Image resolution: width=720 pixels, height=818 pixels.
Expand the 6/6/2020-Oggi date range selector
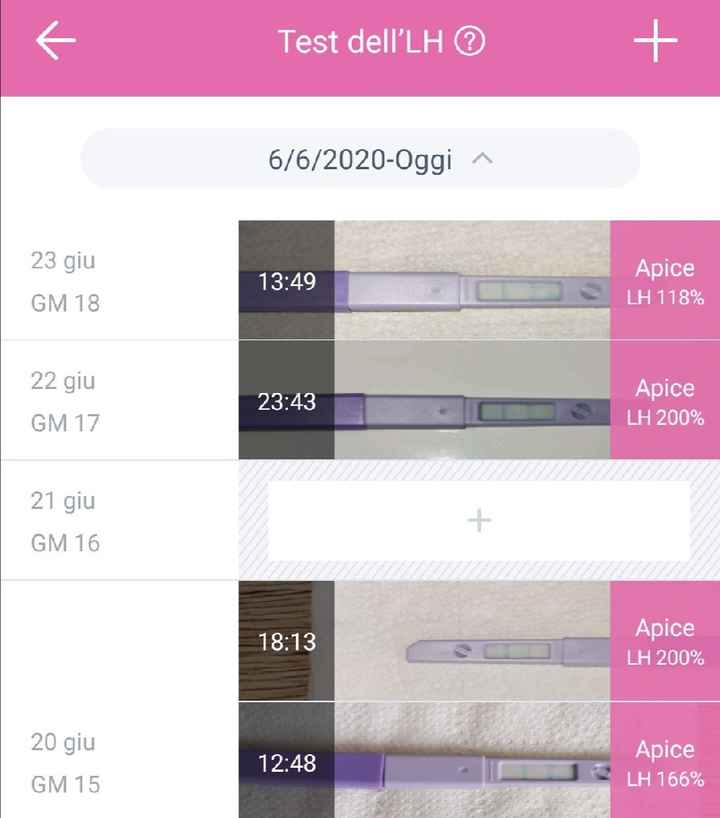(360, 159)
